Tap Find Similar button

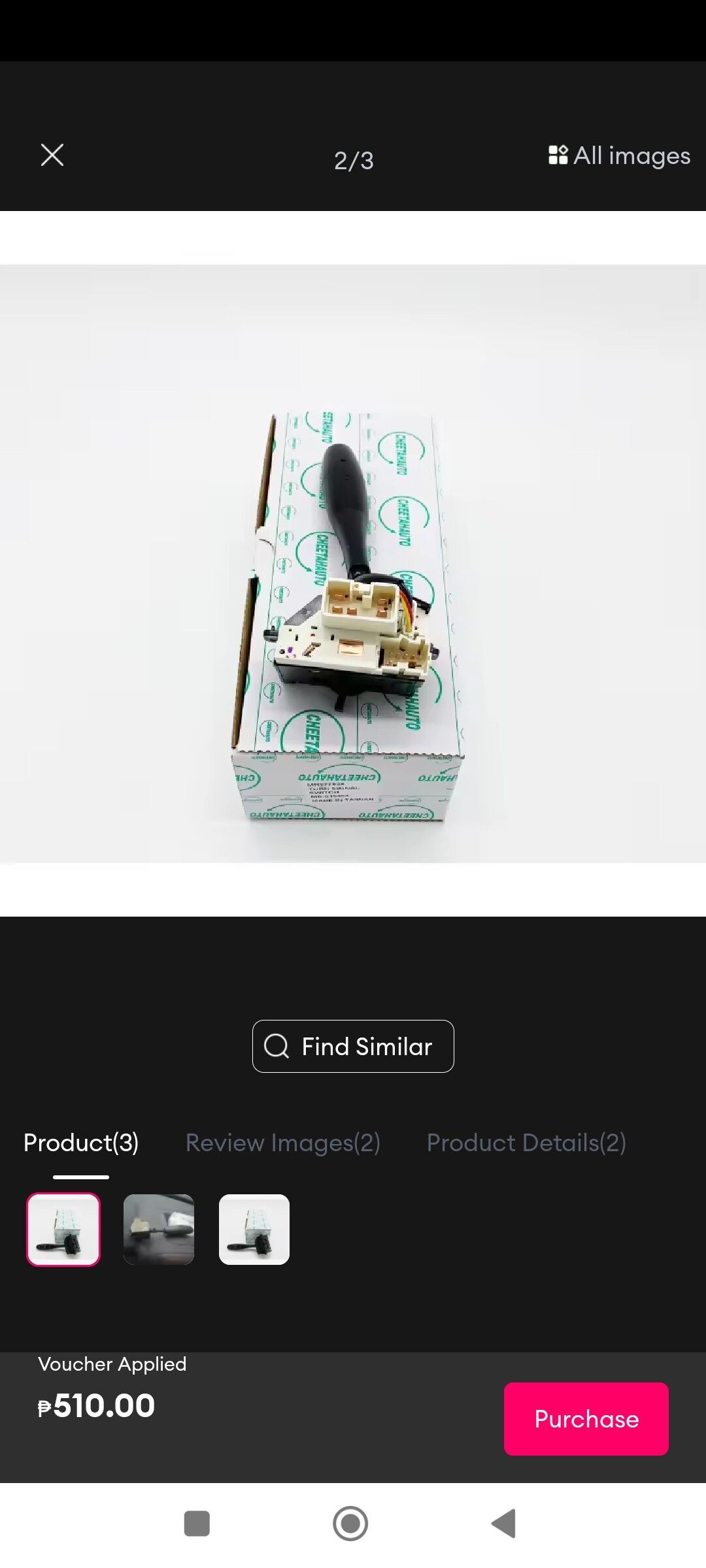(x=353, y=1046)
